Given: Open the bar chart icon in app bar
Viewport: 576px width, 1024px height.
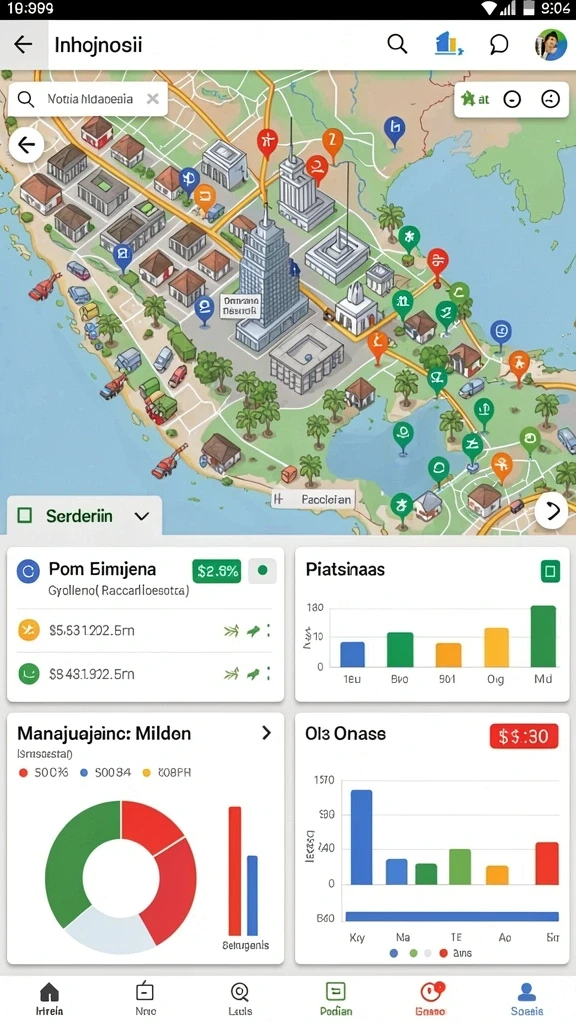Looking at the screenshot, I should point(449,44).
